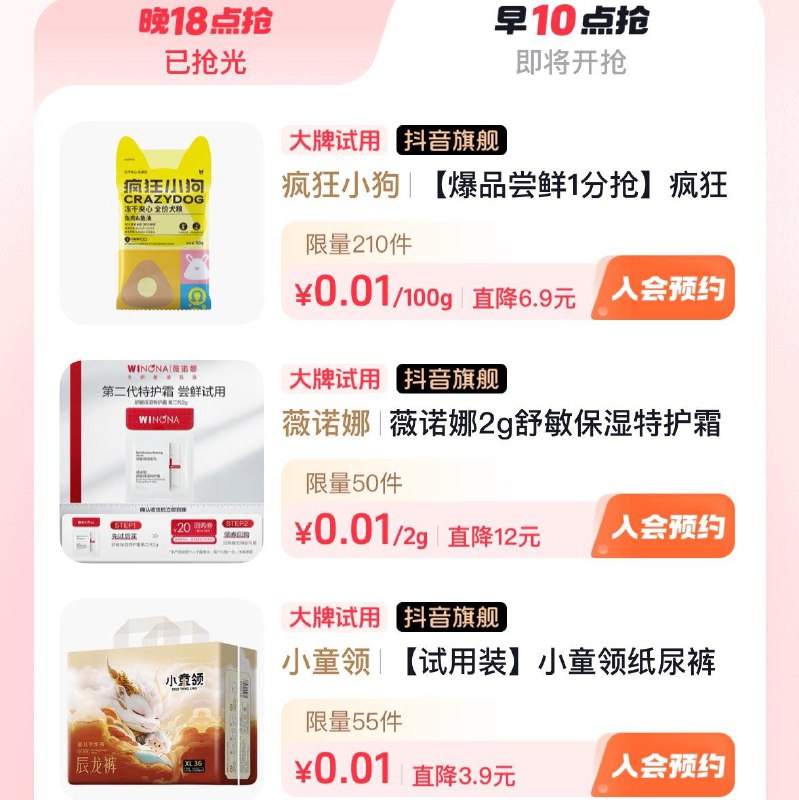Open the 【试用装】小童领纸尿裤 listing
Image resolution: width=799 pixels, height=800 pixels.
550,665
